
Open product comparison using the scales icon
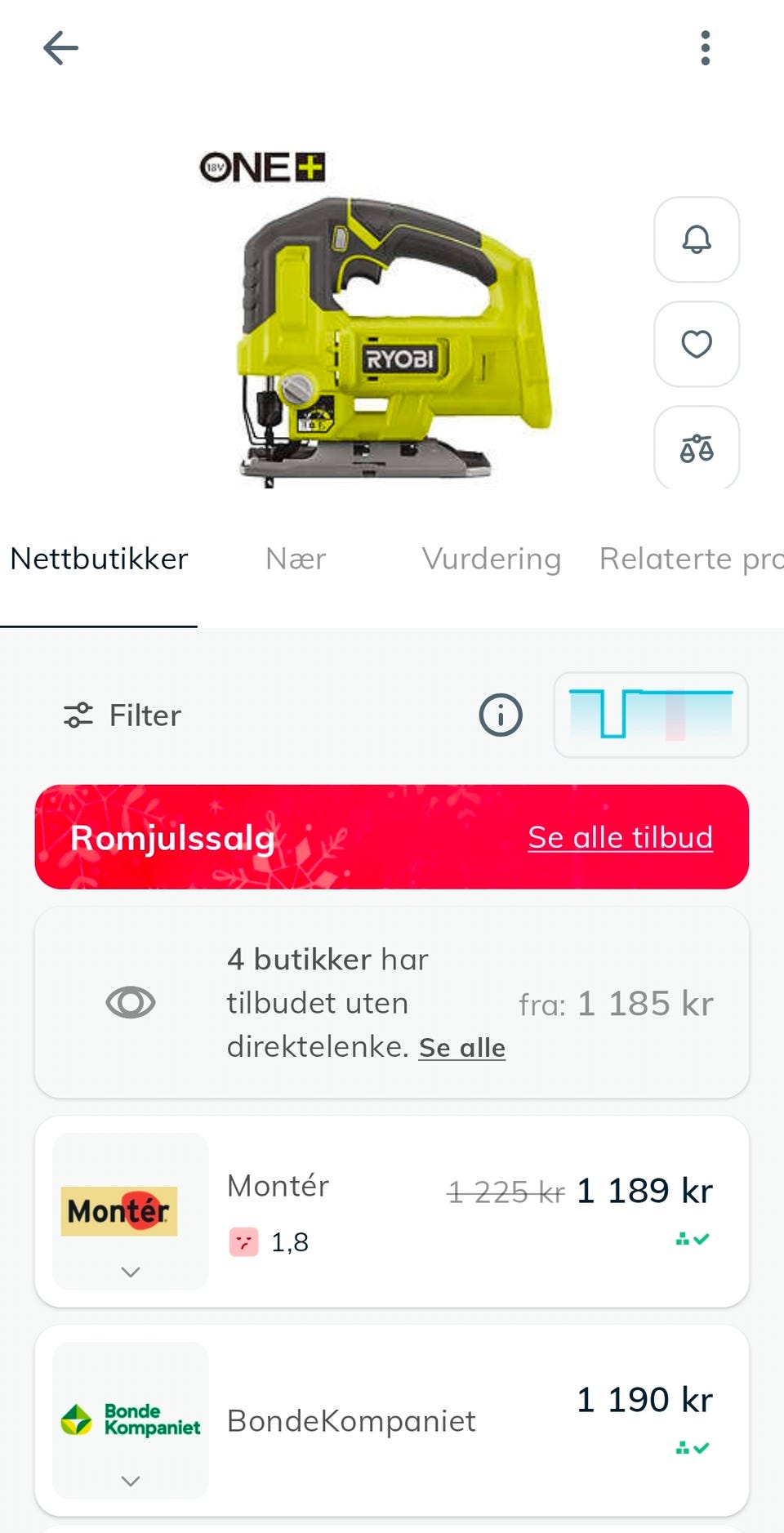(x=696, y=448)
